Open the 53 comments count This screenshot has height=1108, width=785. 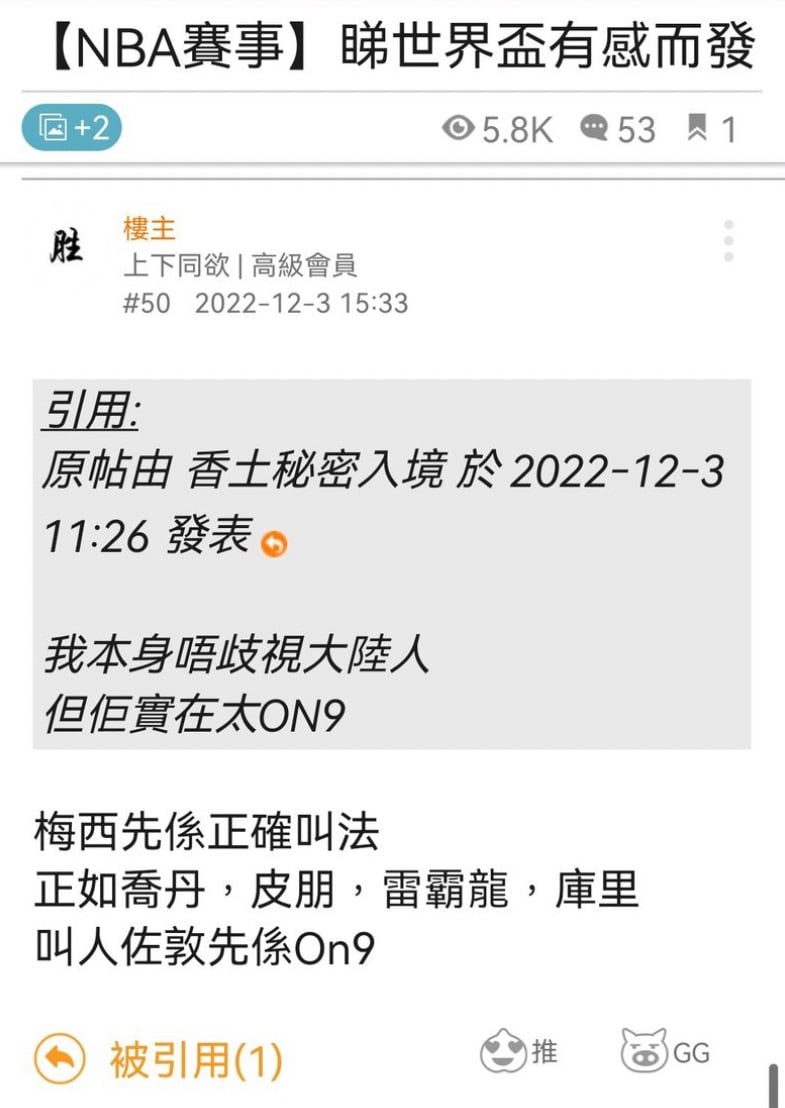coord(618,129)
